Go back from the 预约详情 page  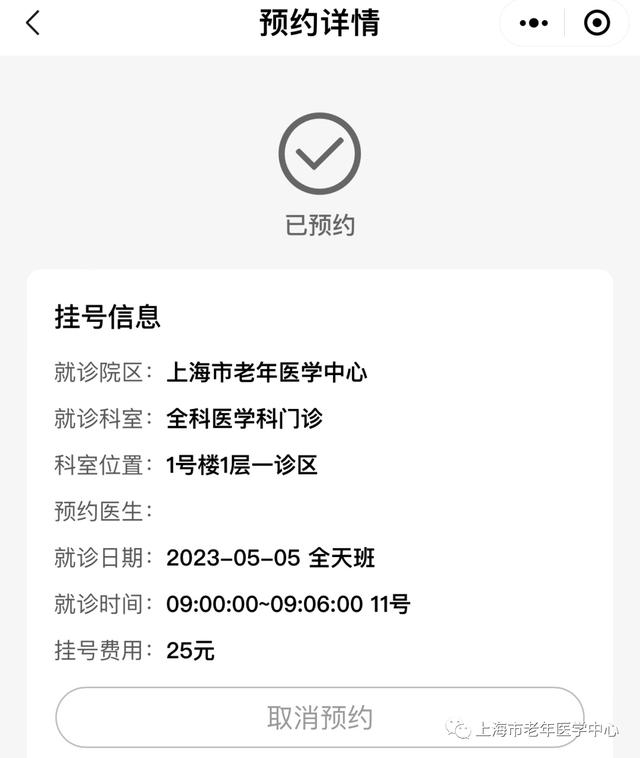(33, 23)
